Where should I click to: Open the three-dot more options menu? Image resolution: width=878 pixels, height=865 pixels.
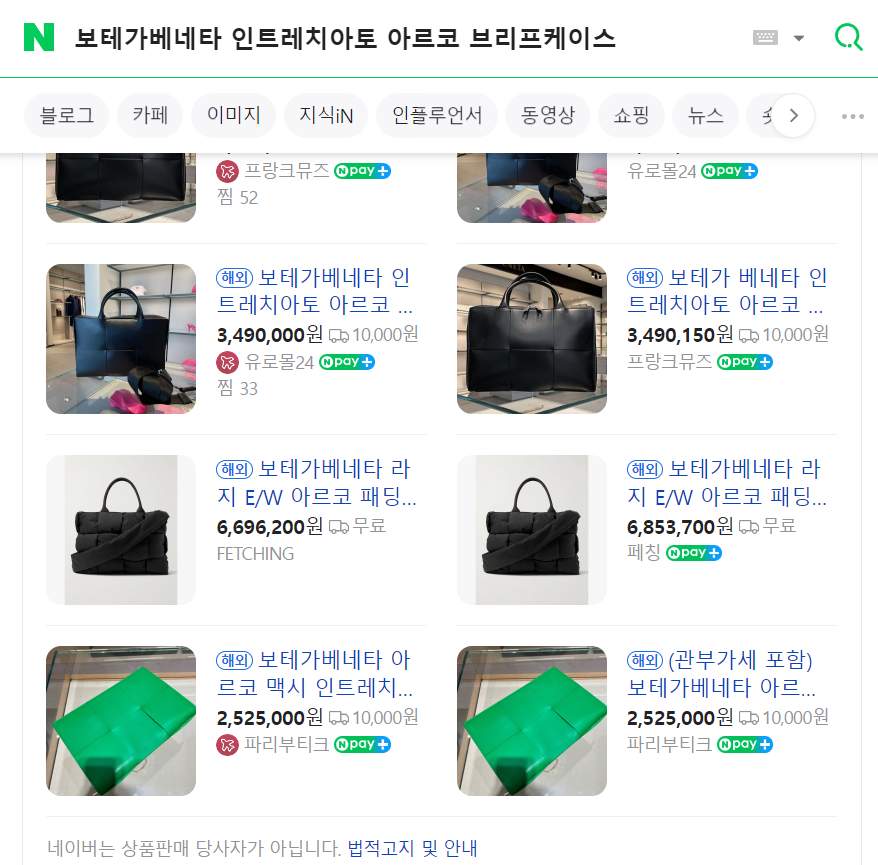(852, 116)
